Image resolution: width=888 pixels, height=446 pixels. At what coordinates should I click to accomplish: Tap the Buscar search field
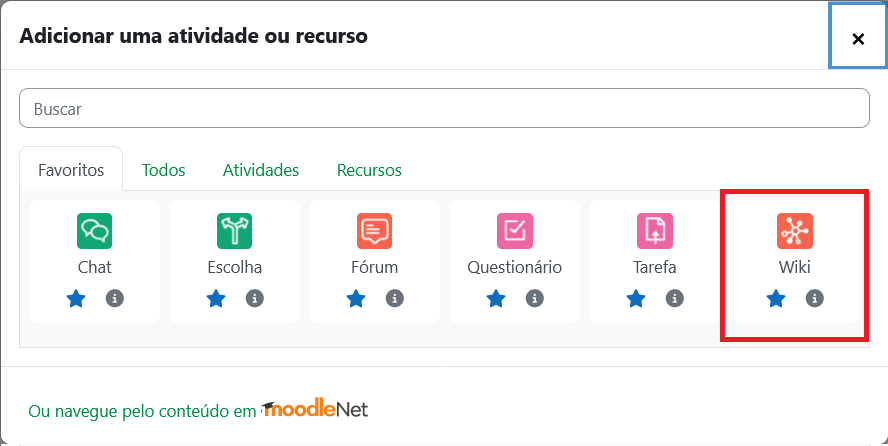pos(444,108)
